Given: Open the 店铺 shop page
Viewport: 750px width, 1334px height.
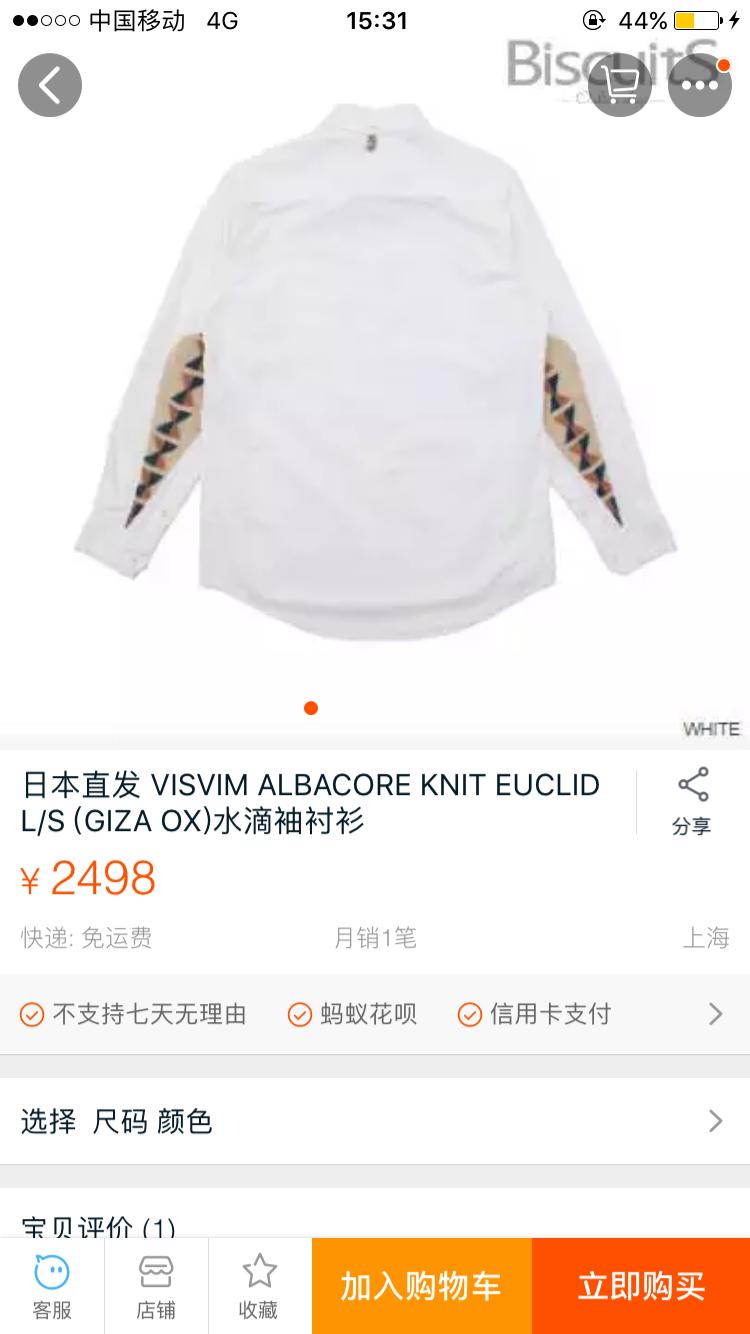Looking at the screenshot, I should tap(155, 1286).
